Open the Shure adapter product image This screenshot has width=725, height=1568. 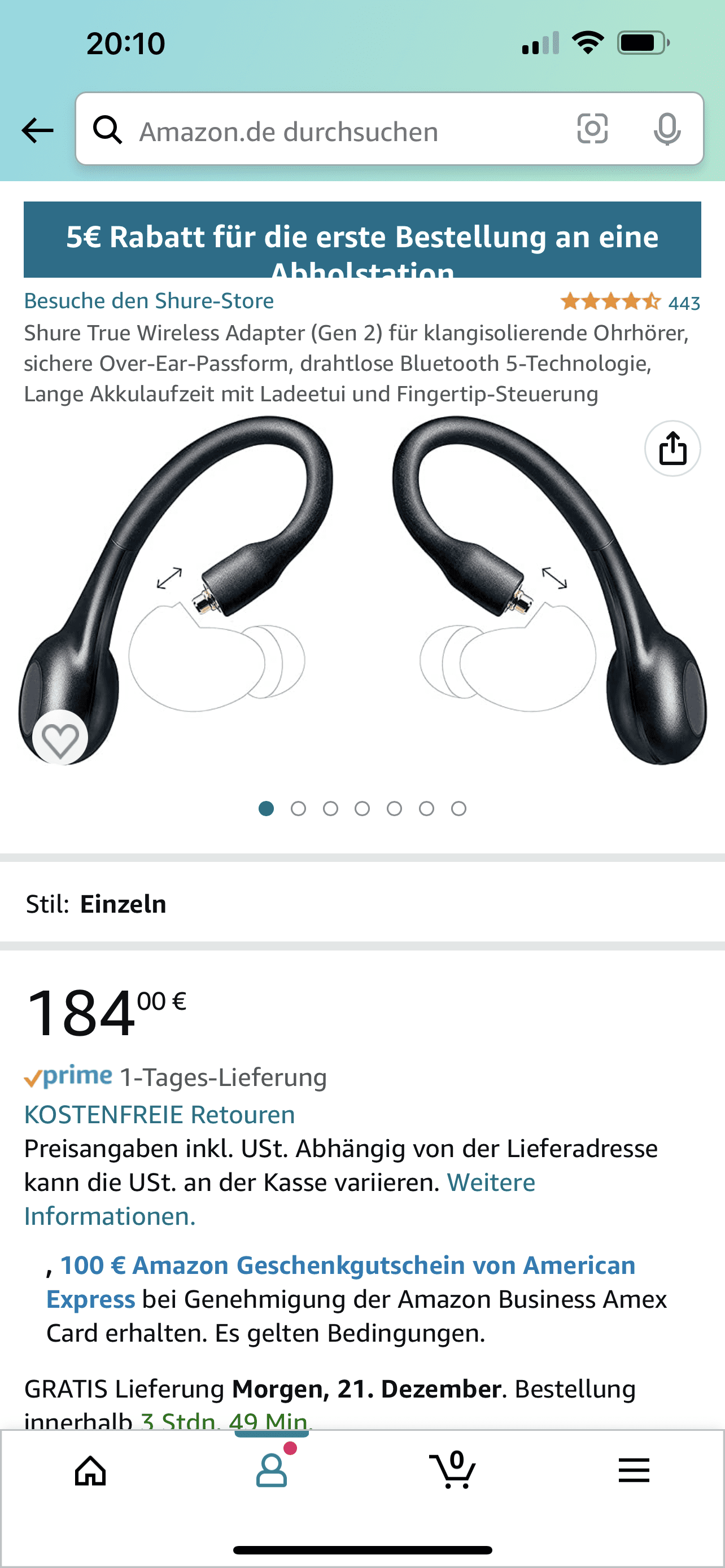tap(362, 590)
